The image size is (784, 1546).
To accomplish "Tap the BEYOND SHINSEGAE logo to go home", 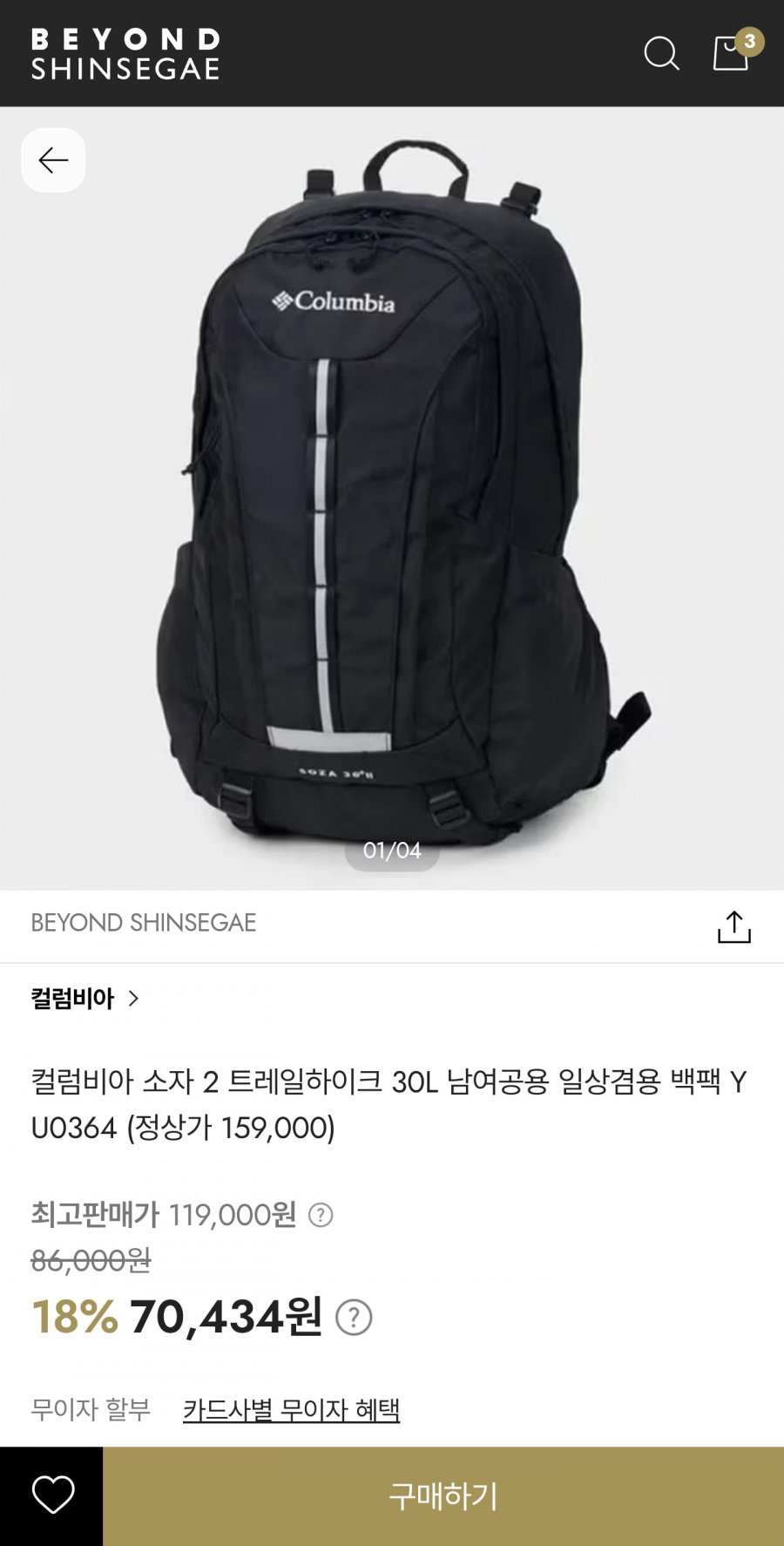I will 125,54.
